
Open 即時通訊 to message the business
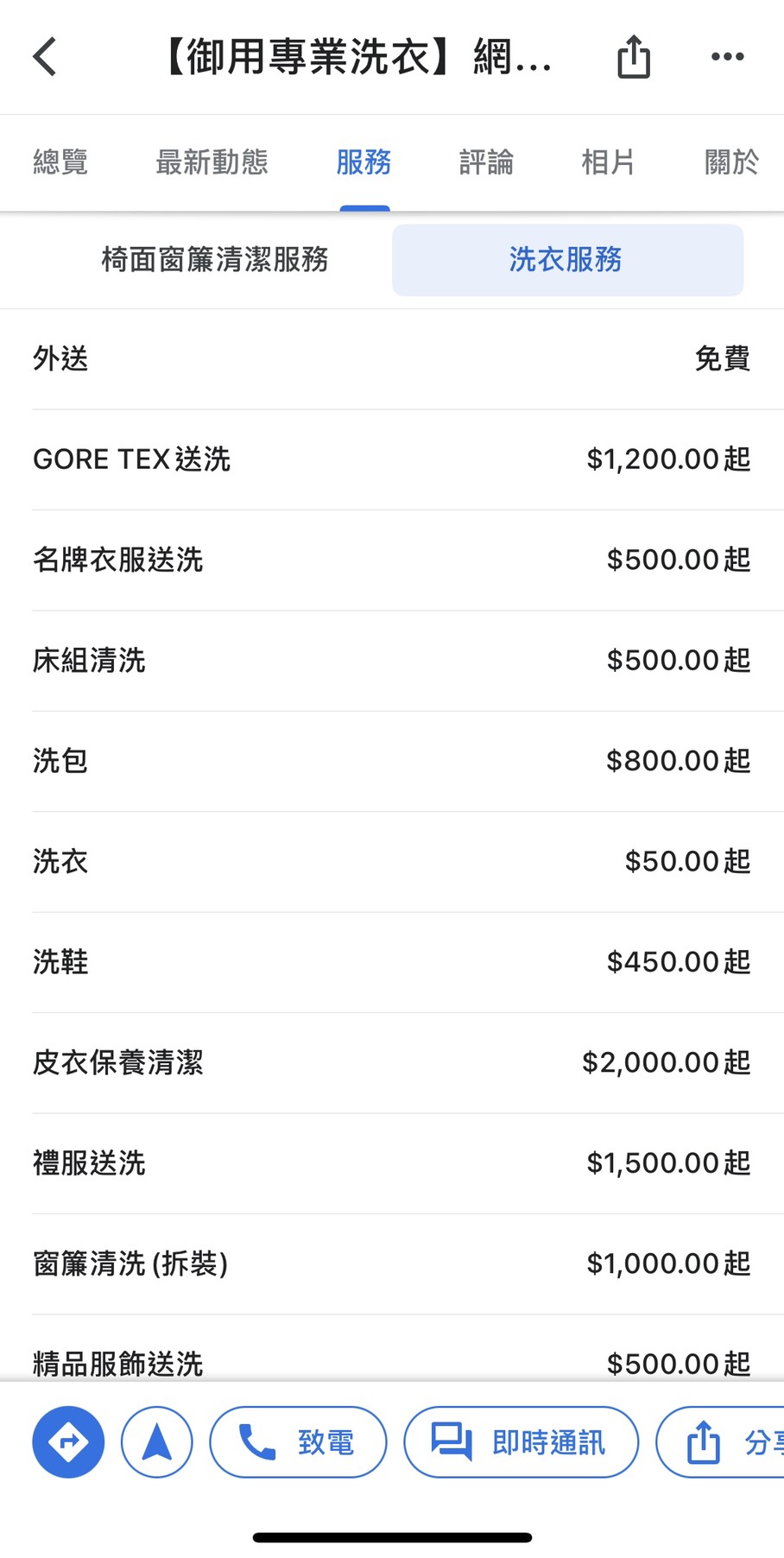(x=521, y=1441)
